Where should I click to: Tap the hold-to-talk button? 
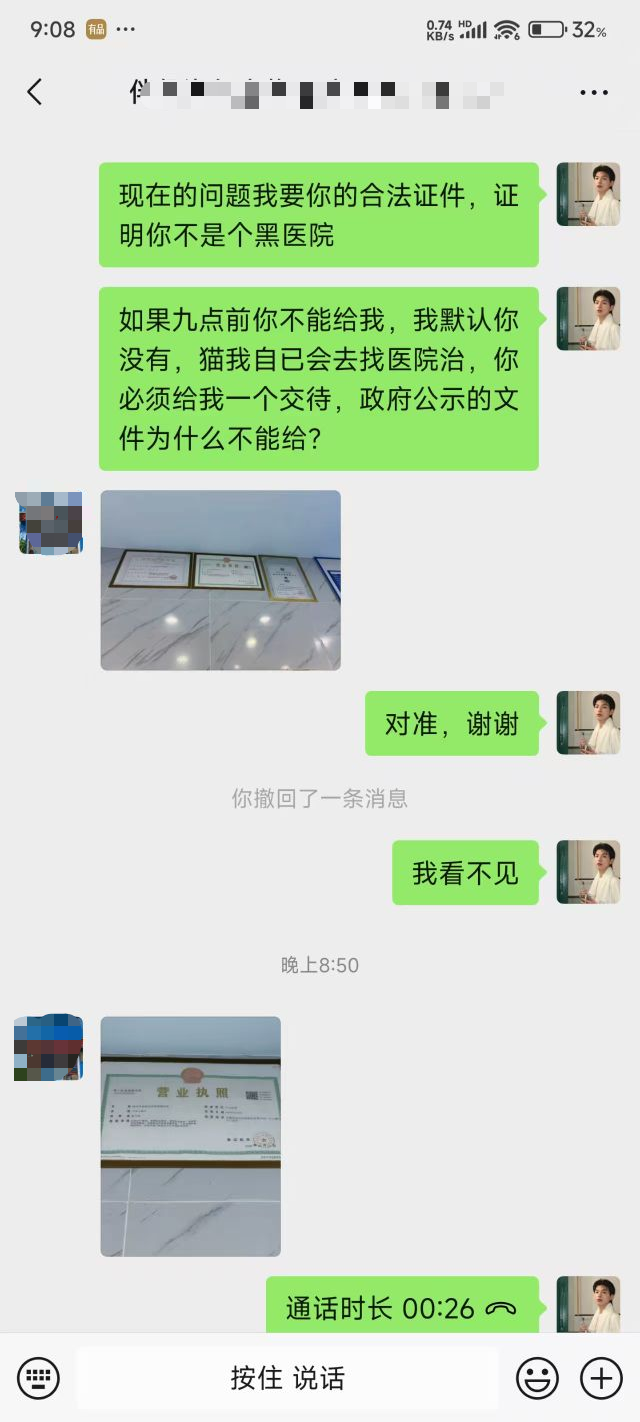[288, 1378]
